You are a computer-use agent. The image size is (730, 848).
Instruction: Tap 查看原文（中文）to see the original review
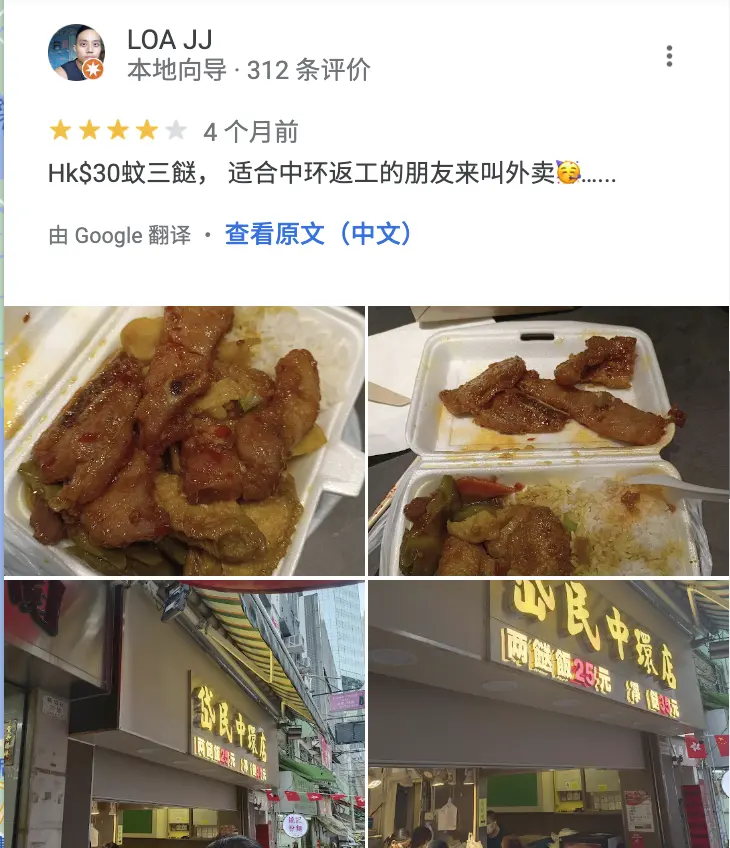point(319,234)
